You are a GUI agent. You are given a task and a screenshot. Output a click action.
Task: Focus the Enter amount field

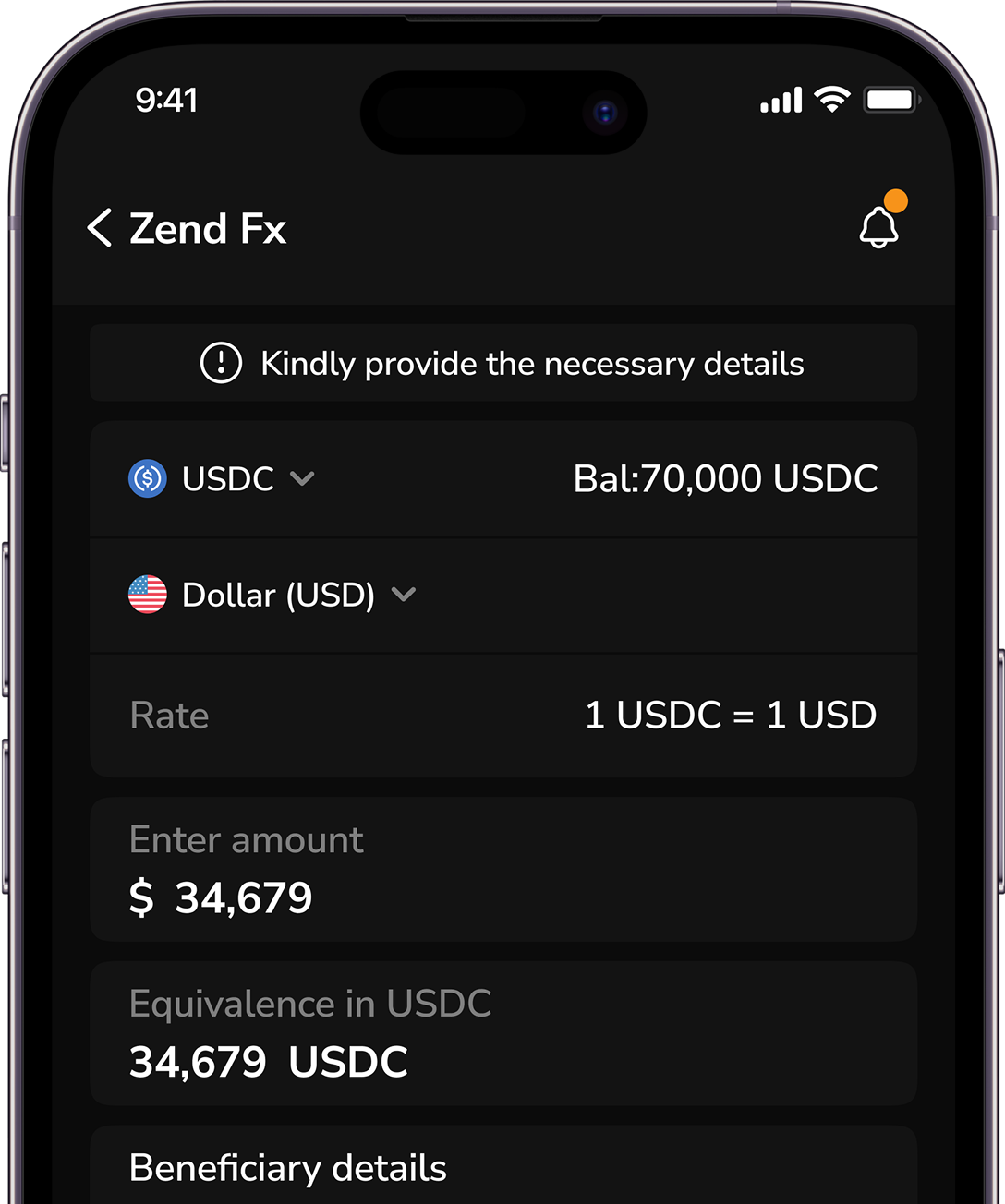(x=246, y=839)
